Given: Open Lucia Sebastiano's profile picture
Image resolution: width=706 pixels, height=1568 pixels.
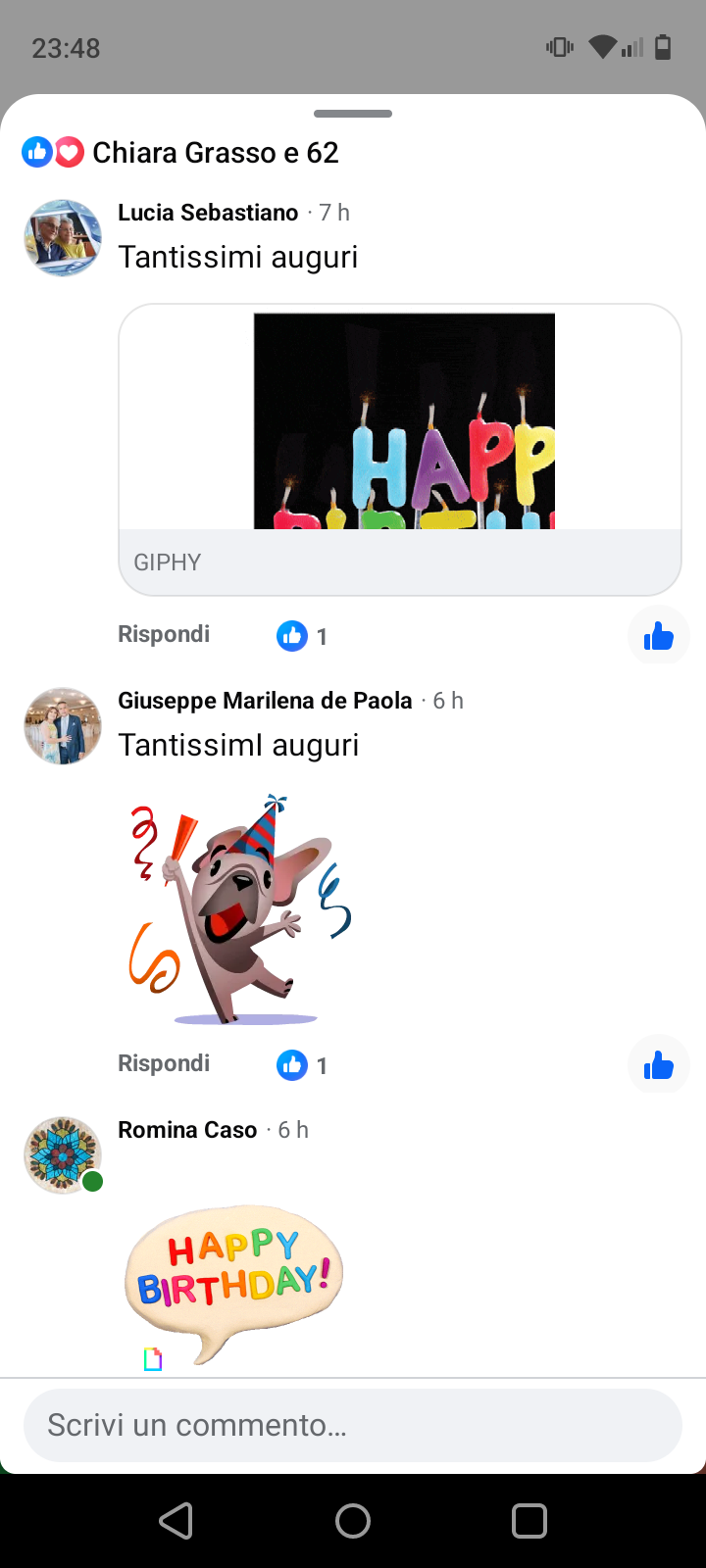Looking at the screenshot, I should pyautogui.click(x=63, y=238).
